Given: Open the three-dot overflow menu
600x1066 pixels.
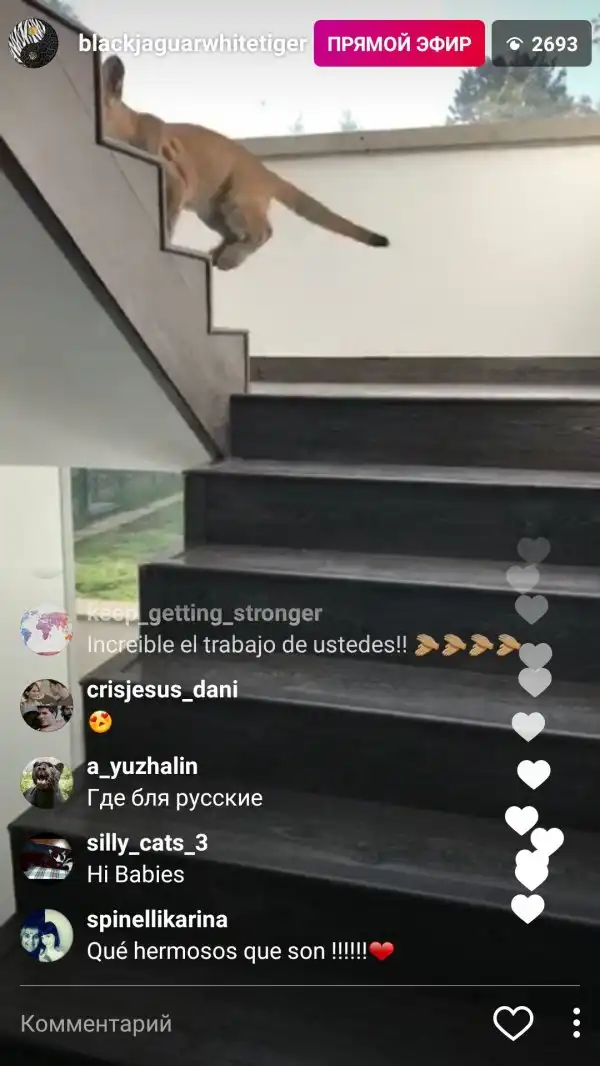Looking at the screenshot, I should (x=576, y=1023).
